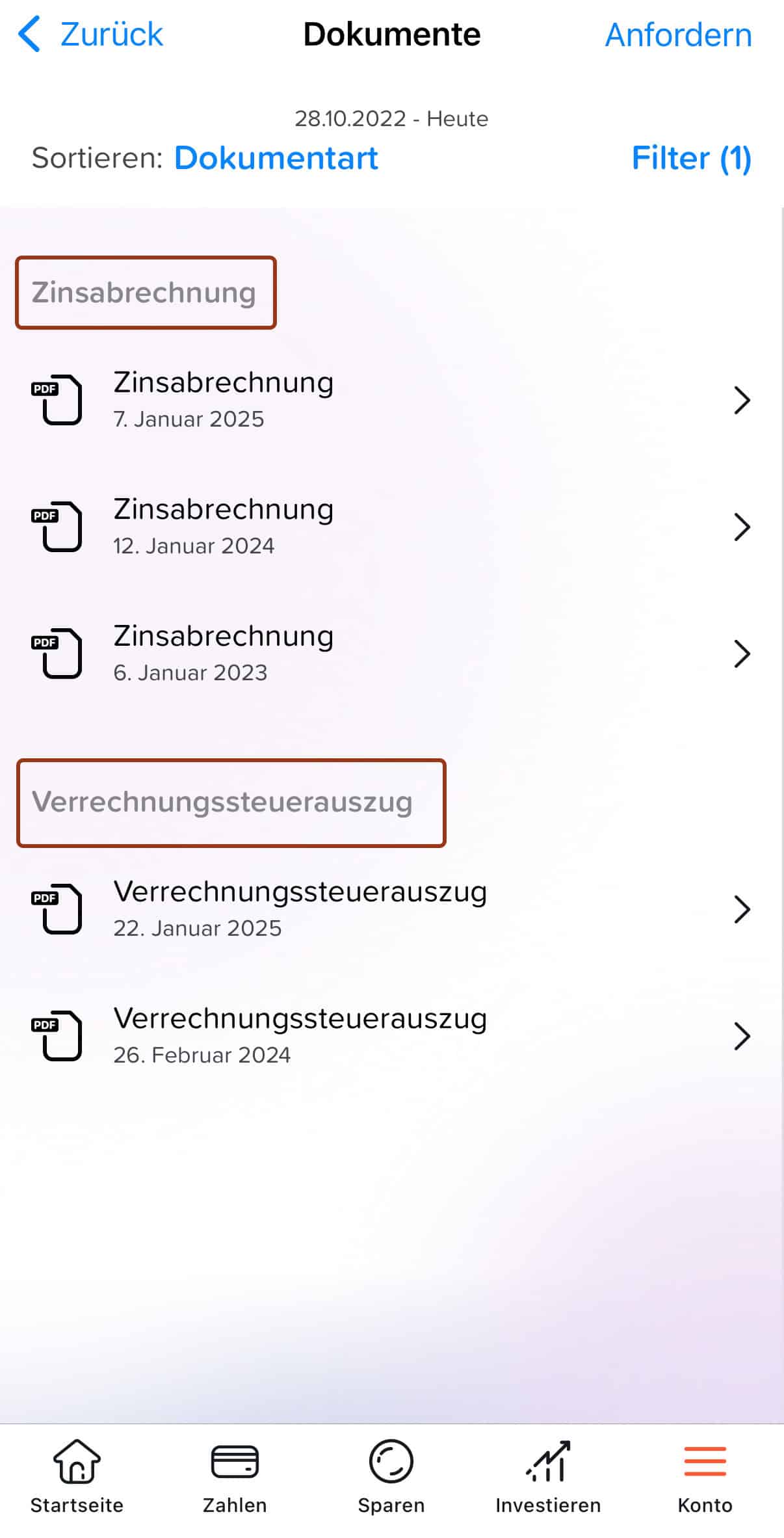
Task: Open Zinsabrechnung from 7. Januar 2025
Action: pos(390,399)
